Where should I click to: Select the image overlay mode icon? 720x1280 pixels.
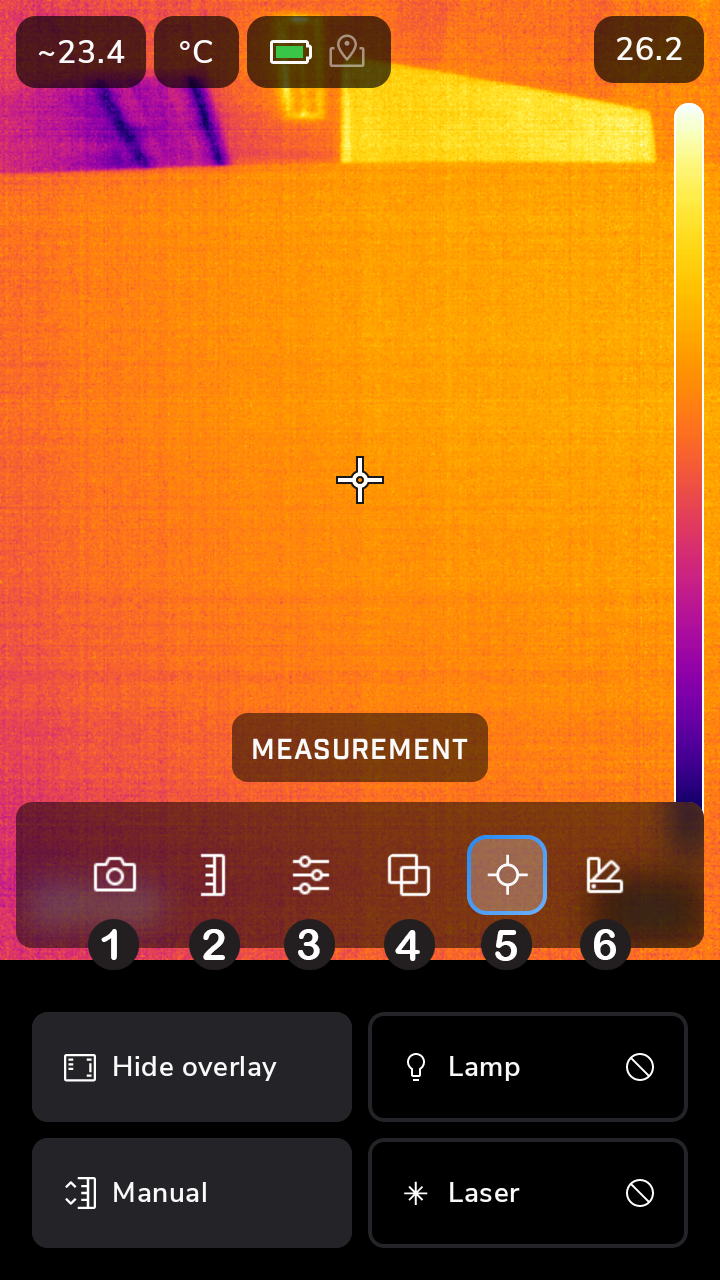coord(408,876)
